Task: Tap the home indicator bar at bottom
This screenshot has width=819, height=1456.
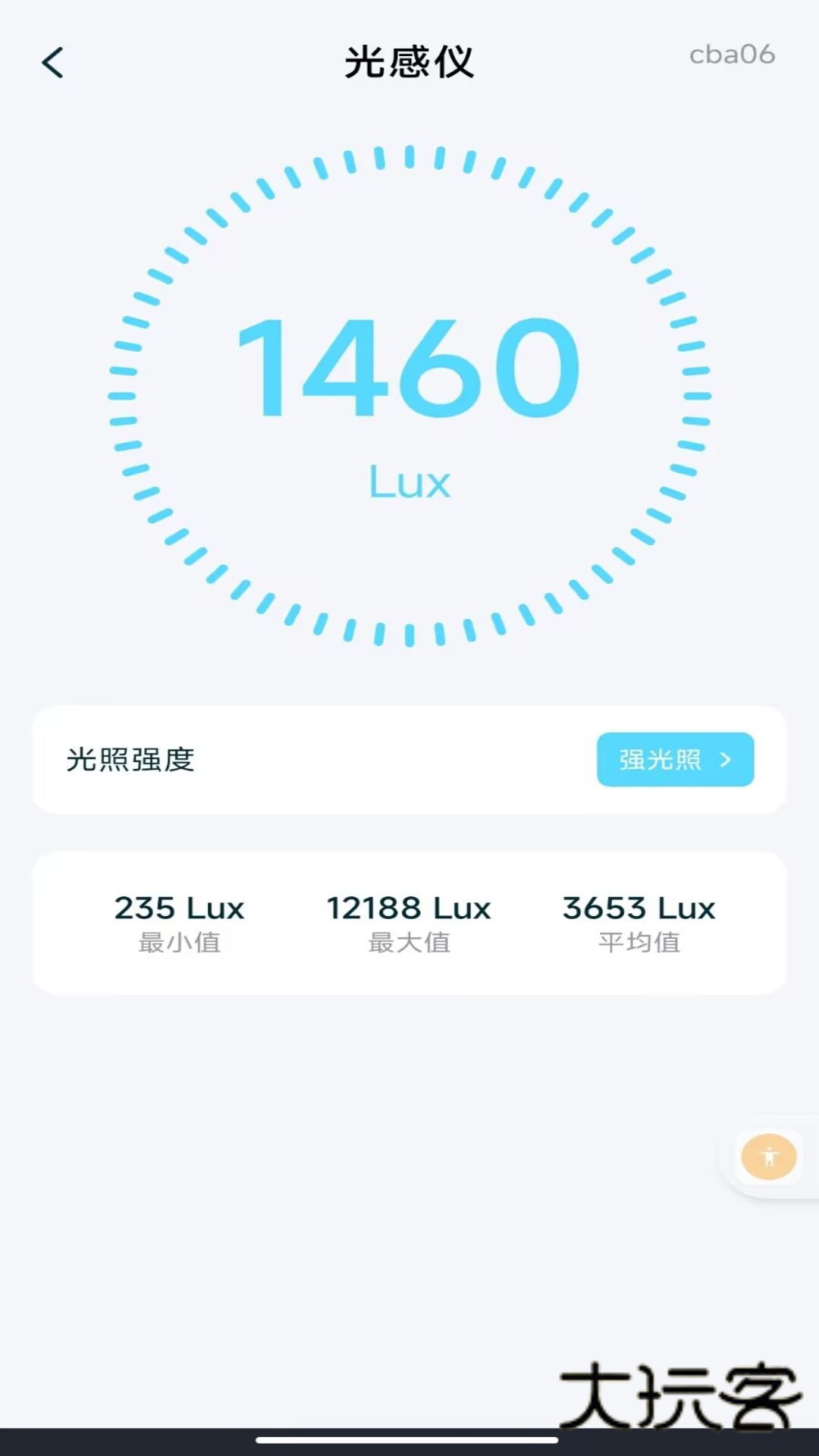Action: [x=409, y=1439]
